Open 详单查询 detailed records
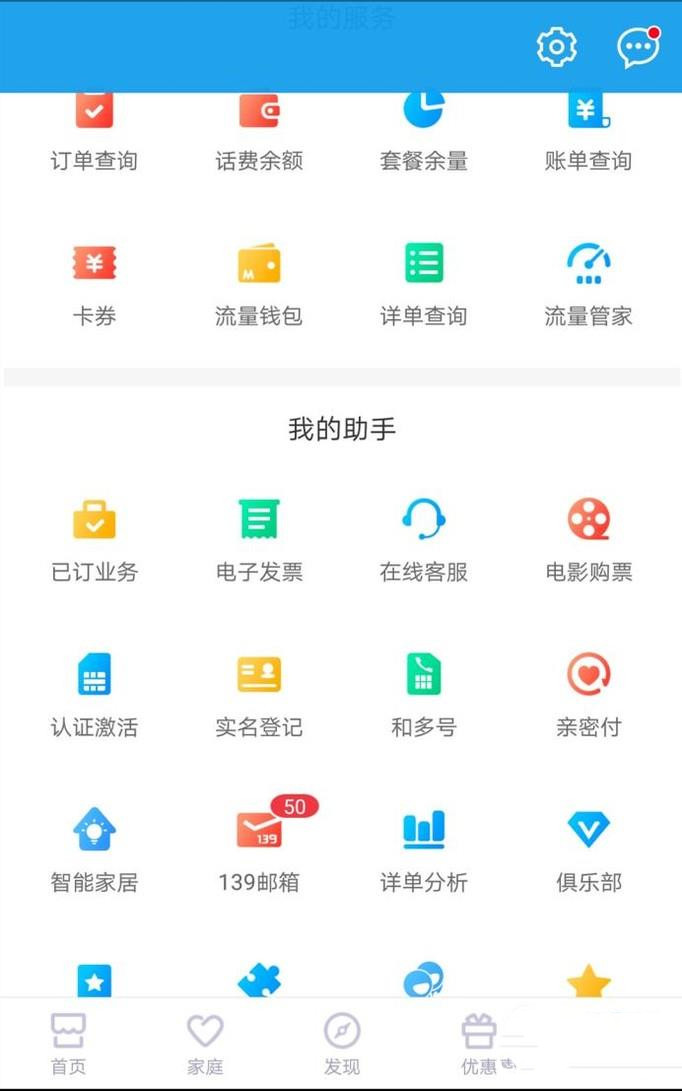682x1091 pixels. tap(424, 284)
